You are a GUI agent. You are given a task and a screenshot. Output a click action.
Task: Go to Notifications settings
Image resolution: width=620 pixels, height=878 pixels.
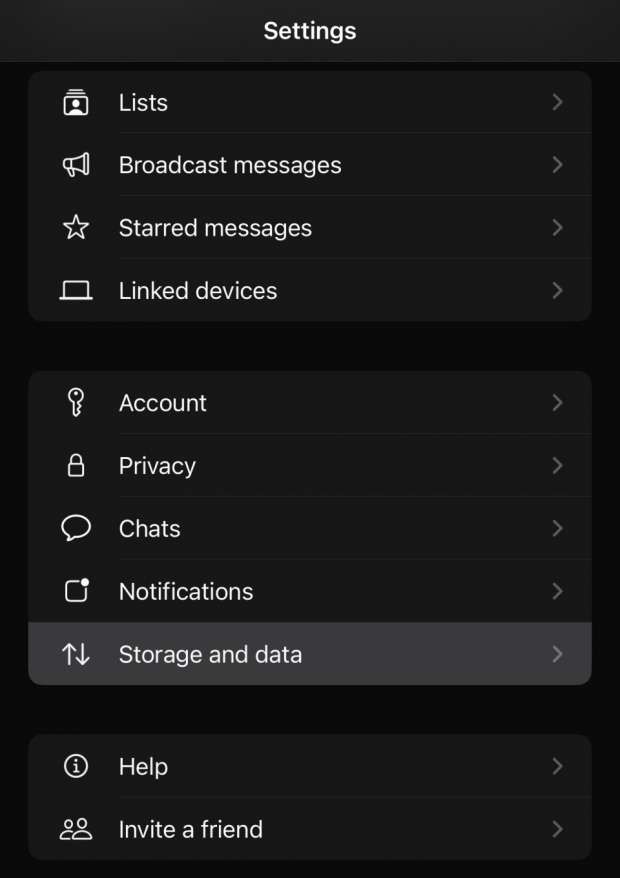point(309,592)
